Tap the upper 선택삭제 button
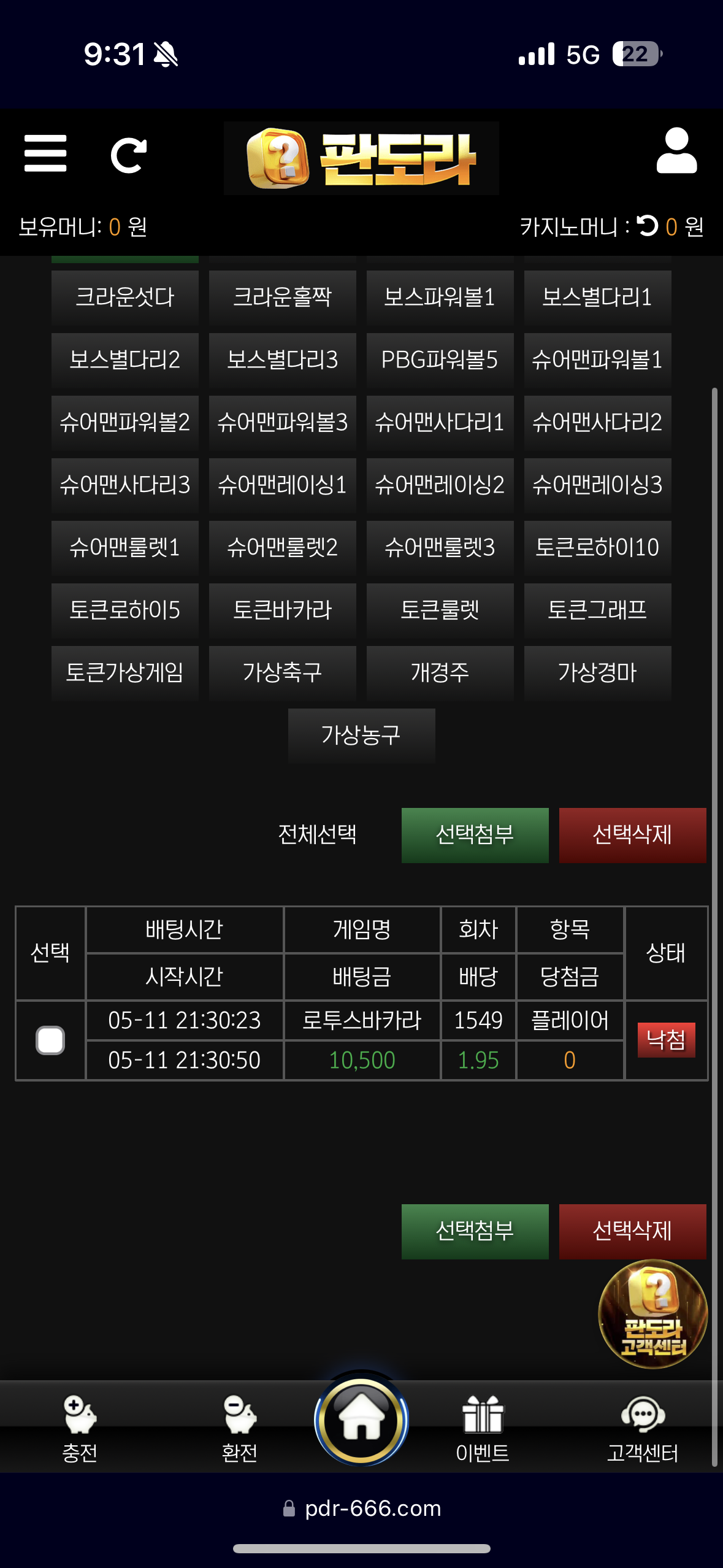The image size is (723, 1568). pos(632,835)
